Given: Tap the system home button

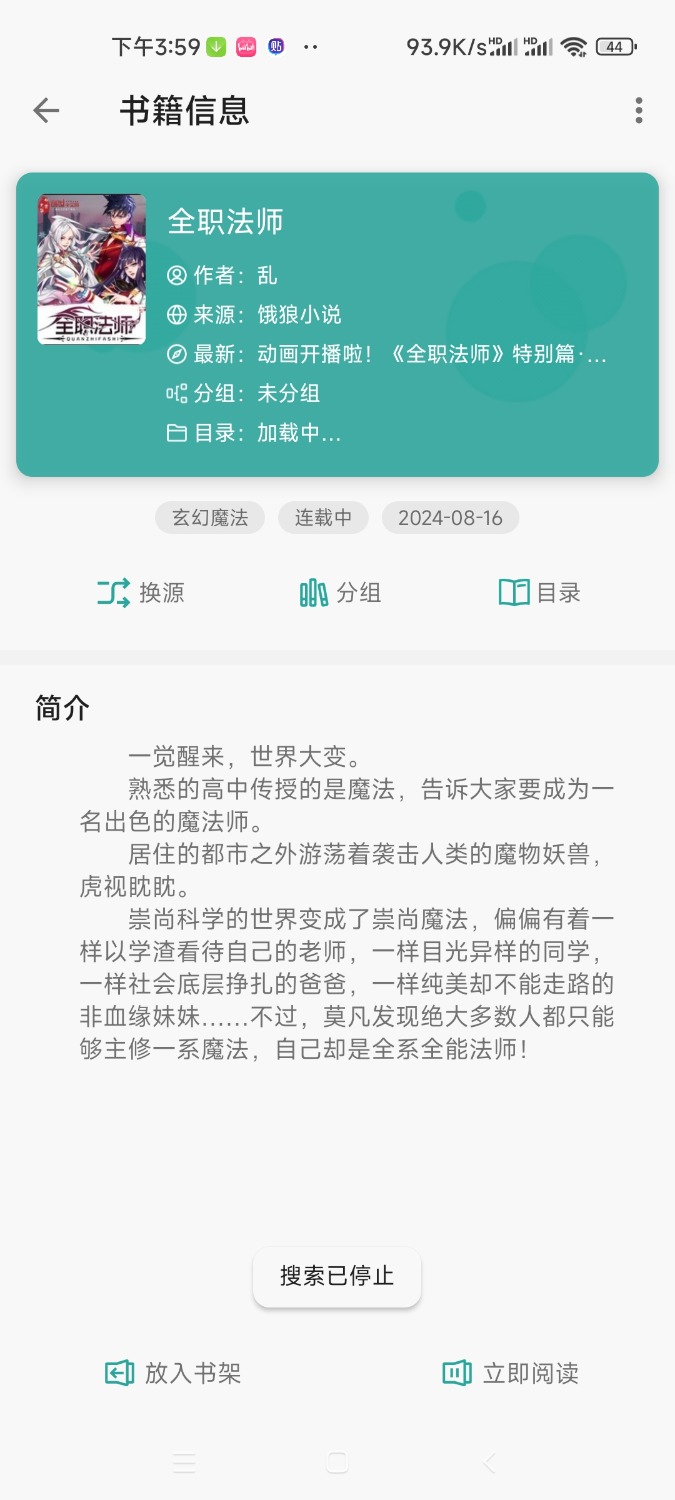Looking at the screenshot, I should tap(337, 1464).
